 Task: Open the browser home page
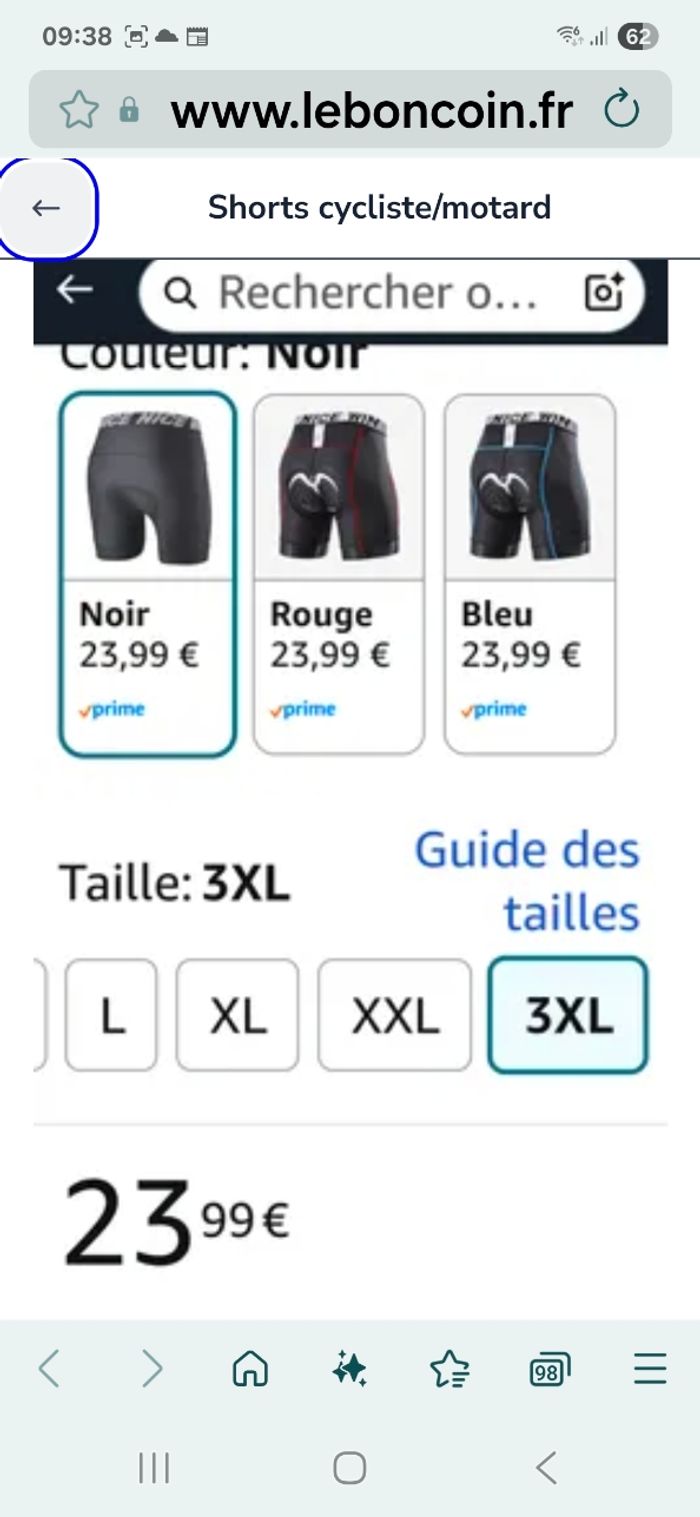coord(249,1368)
